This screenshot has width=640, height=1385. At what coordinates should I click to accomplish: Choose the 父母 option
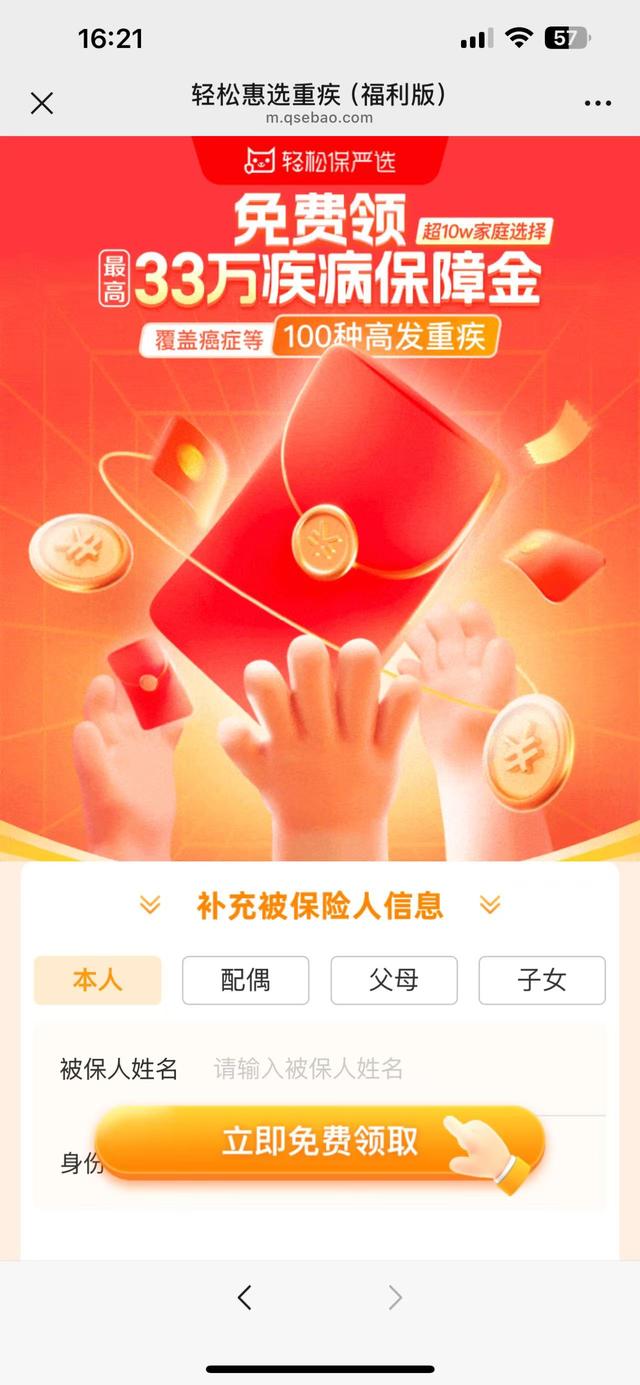coord(393,980)
